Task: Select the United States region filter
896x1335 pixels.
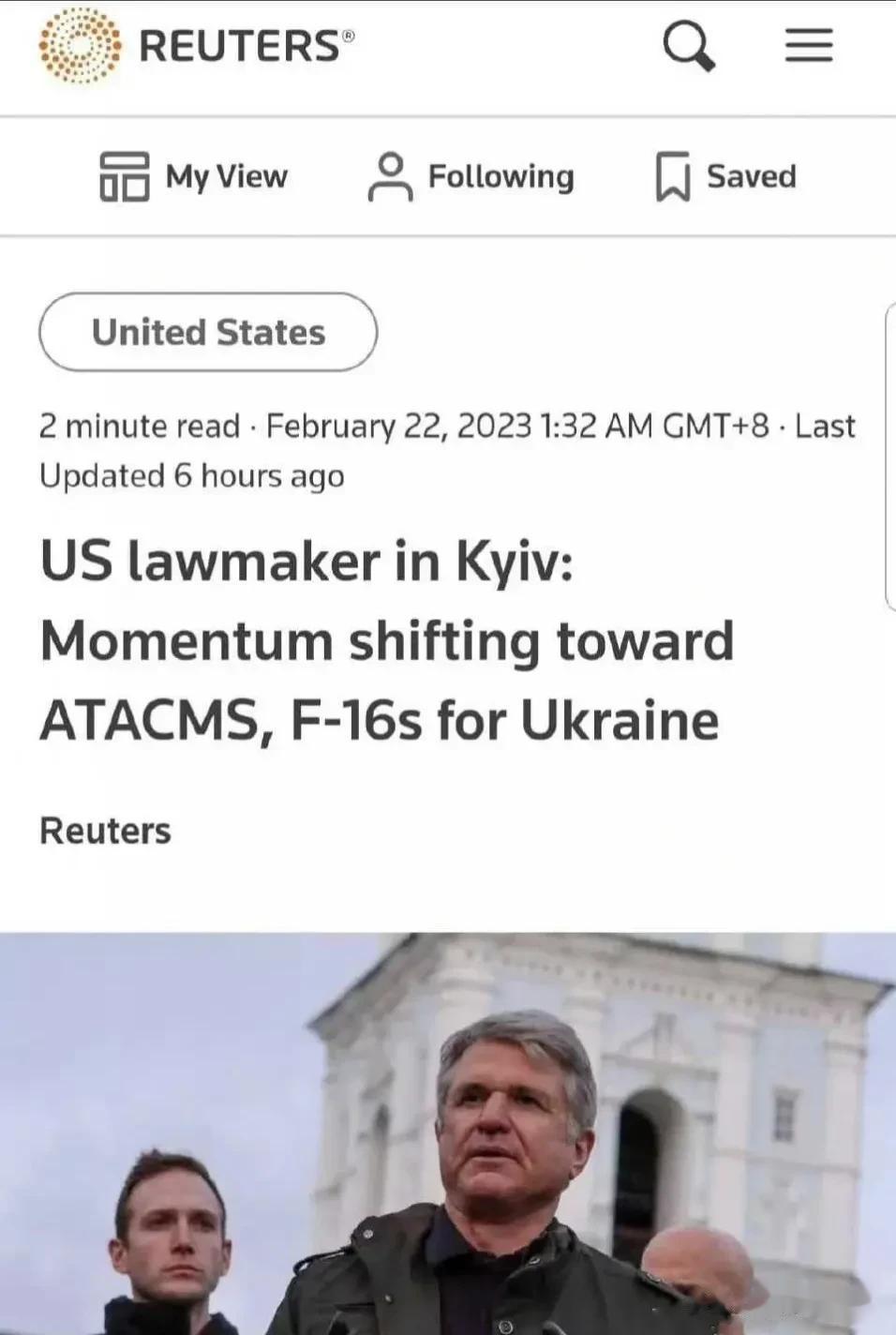Action: click(208, 332)
